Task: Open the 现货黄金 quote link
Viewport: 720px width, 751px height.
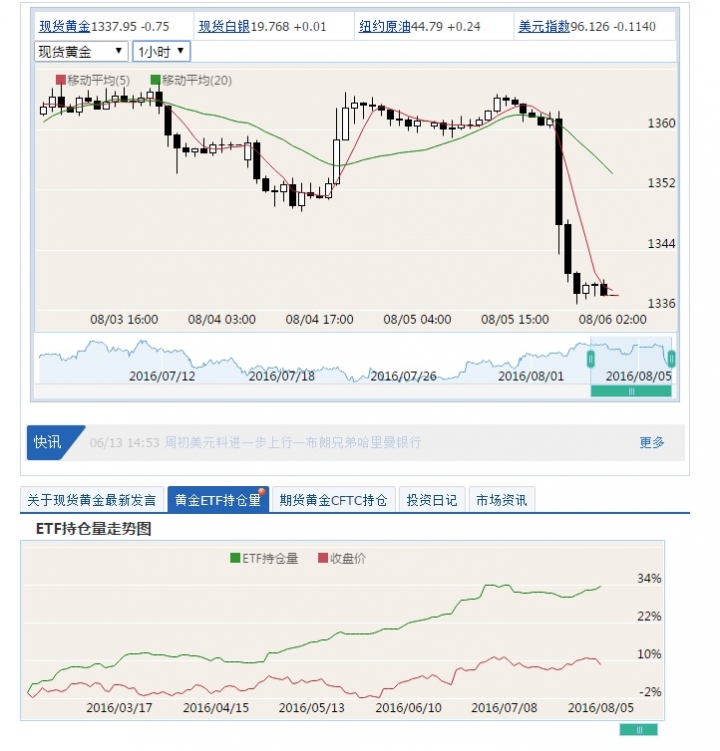Action: tap(64, 26)
